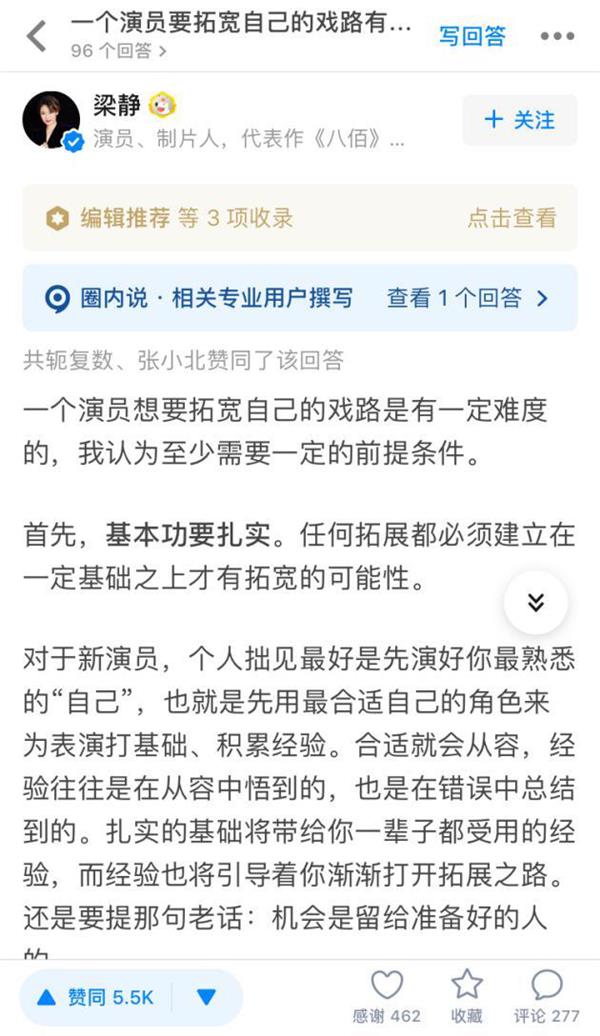Go back with the top-left arrow
This screenshot has height=1036, width=600.
pos(36,35)
